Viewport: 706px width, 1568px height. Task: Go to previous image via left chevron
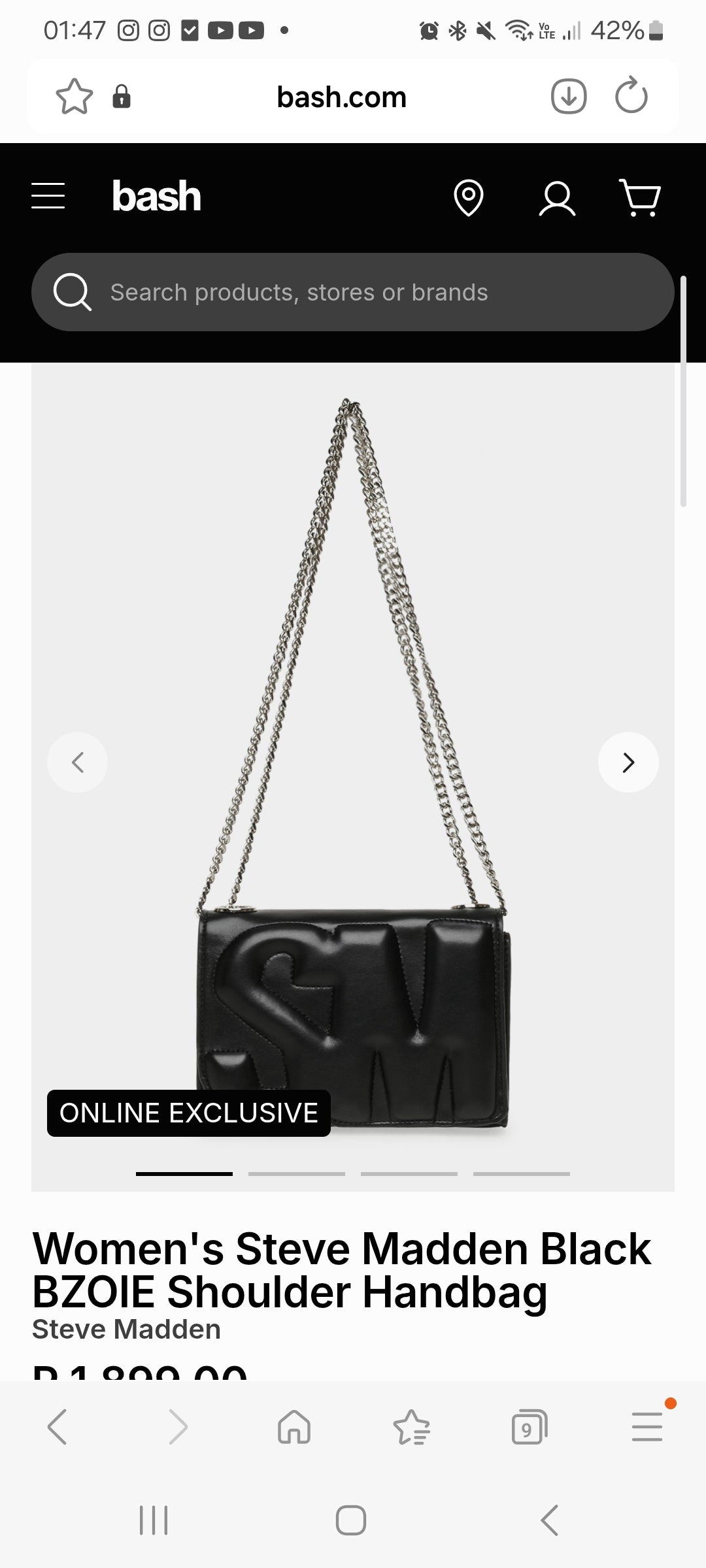coord(77,762)
